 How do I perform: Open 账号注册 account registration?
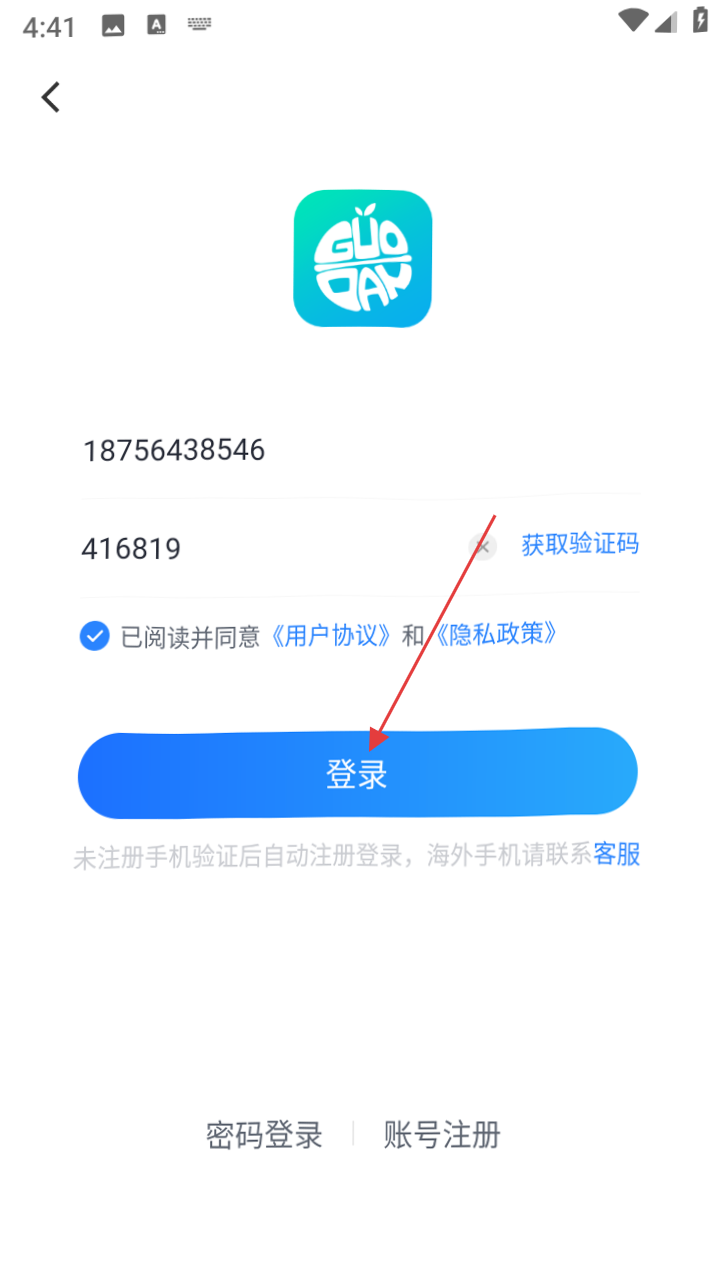tap(442, 1135)
